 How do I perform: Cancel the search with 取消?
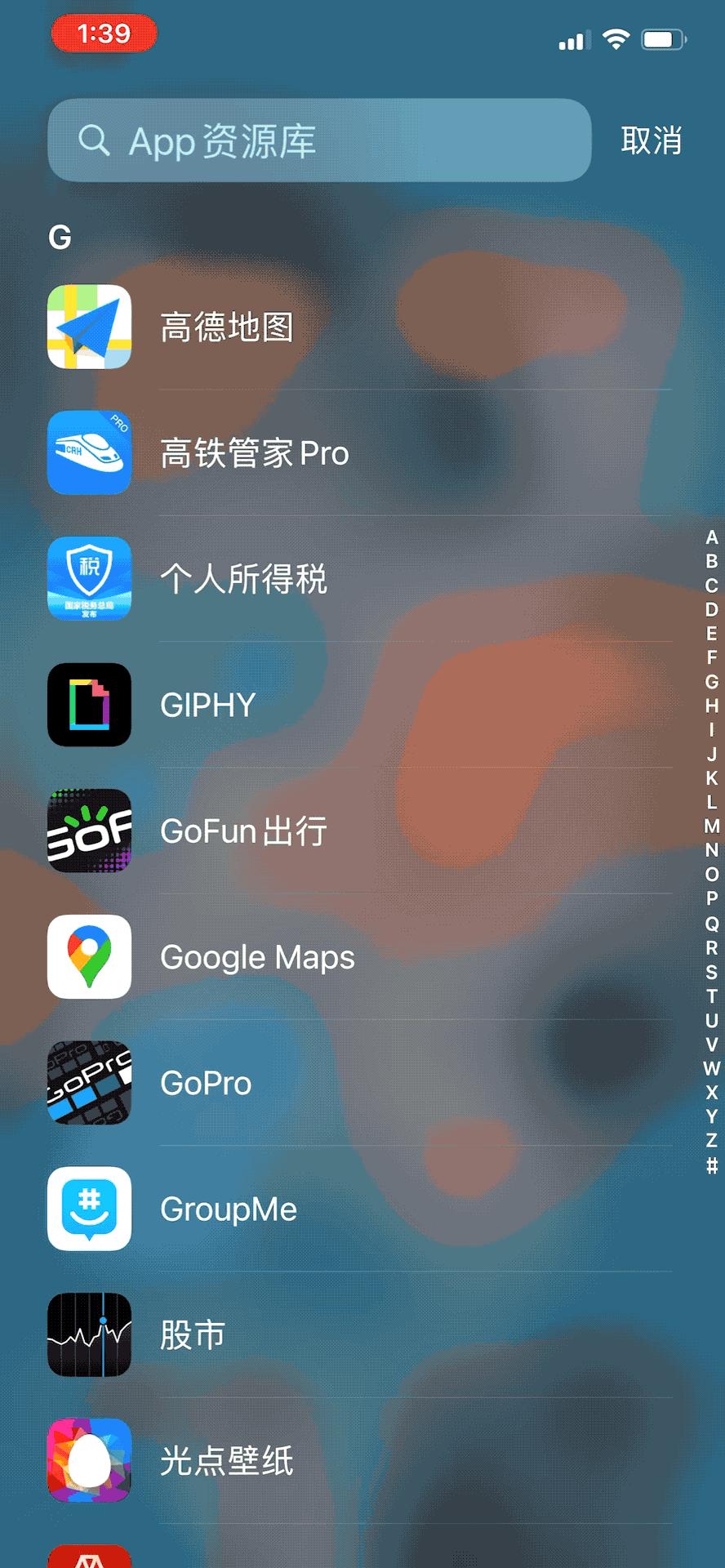point(651,140)
